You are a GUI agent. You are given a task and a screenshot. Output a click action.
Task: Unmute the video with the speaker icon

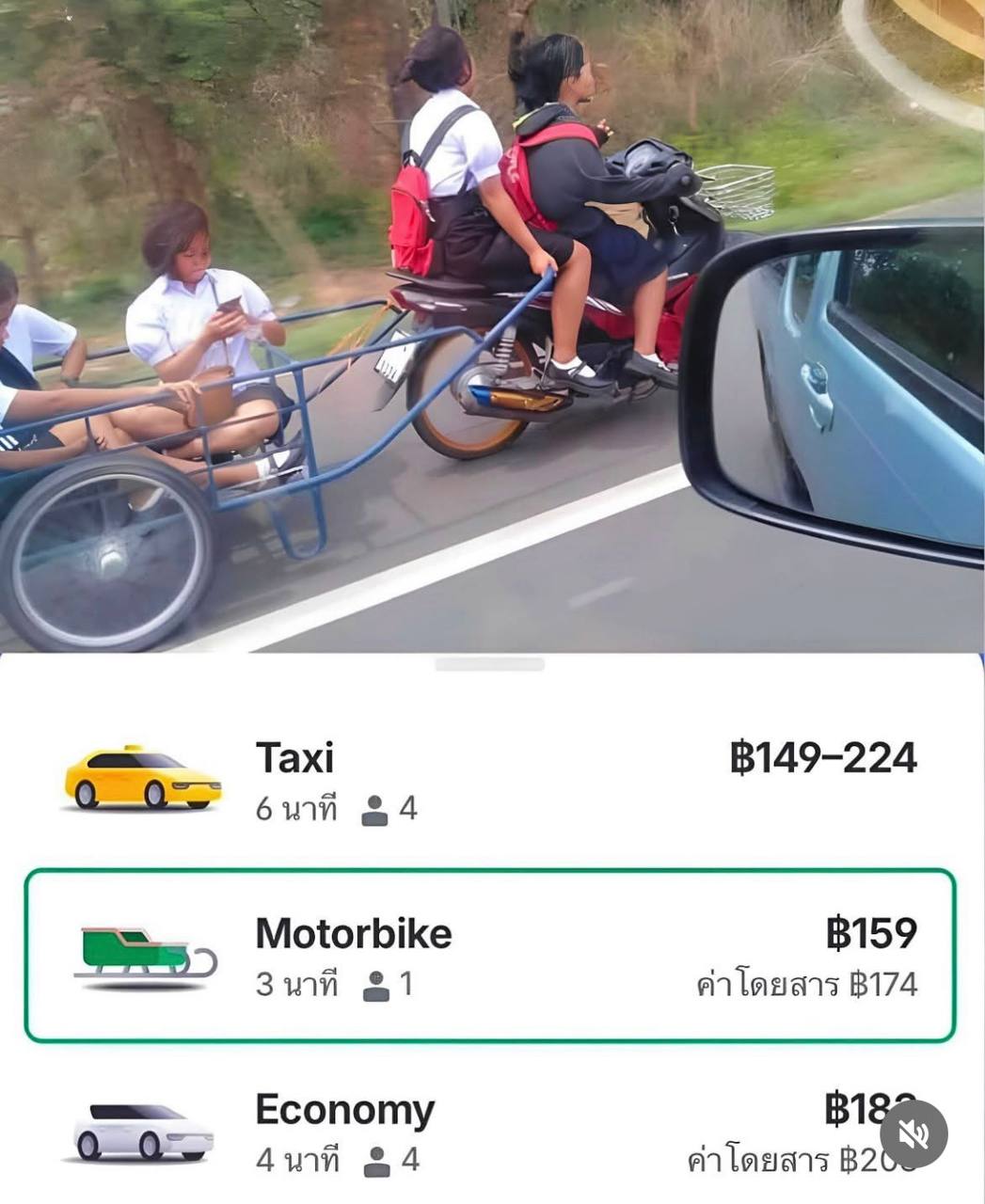[914, 1134]
